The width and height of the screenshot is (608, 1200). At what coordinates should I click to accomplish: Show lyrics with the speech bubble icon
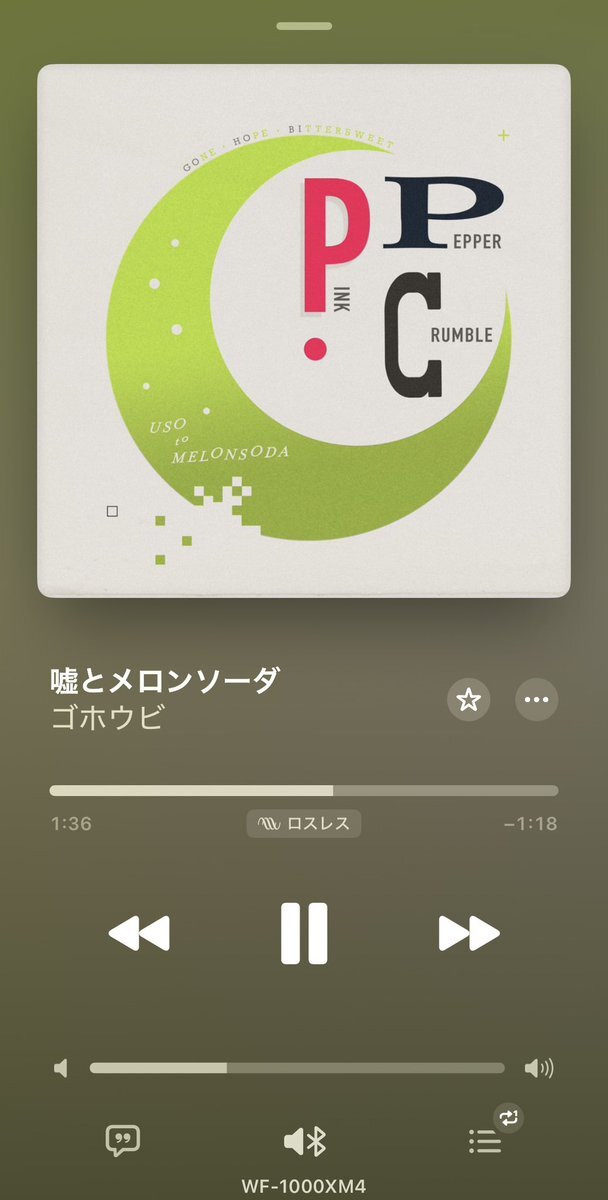click(x=123, y=1140)
